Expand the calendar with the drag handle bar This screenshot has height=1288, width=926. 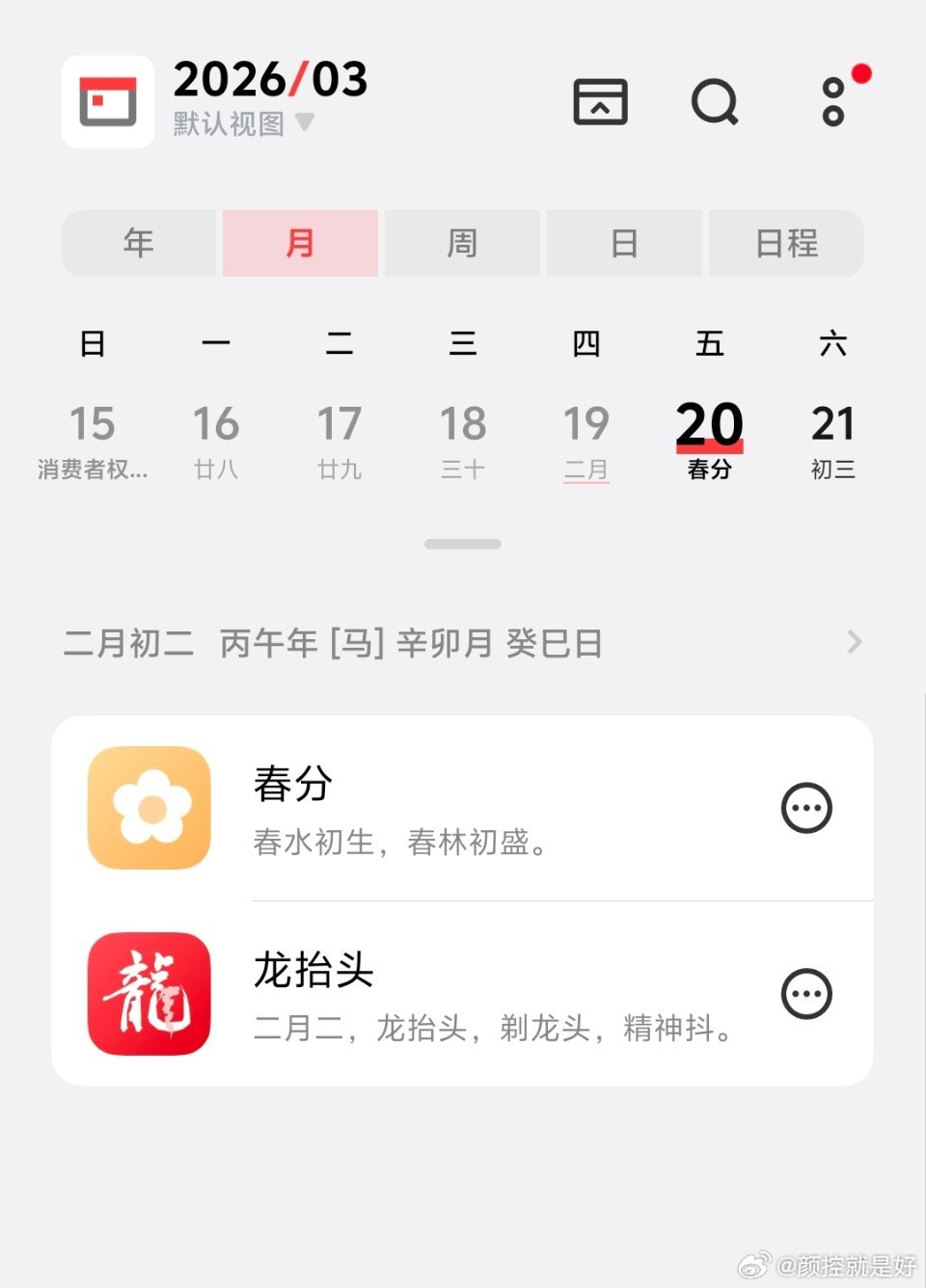462,543
